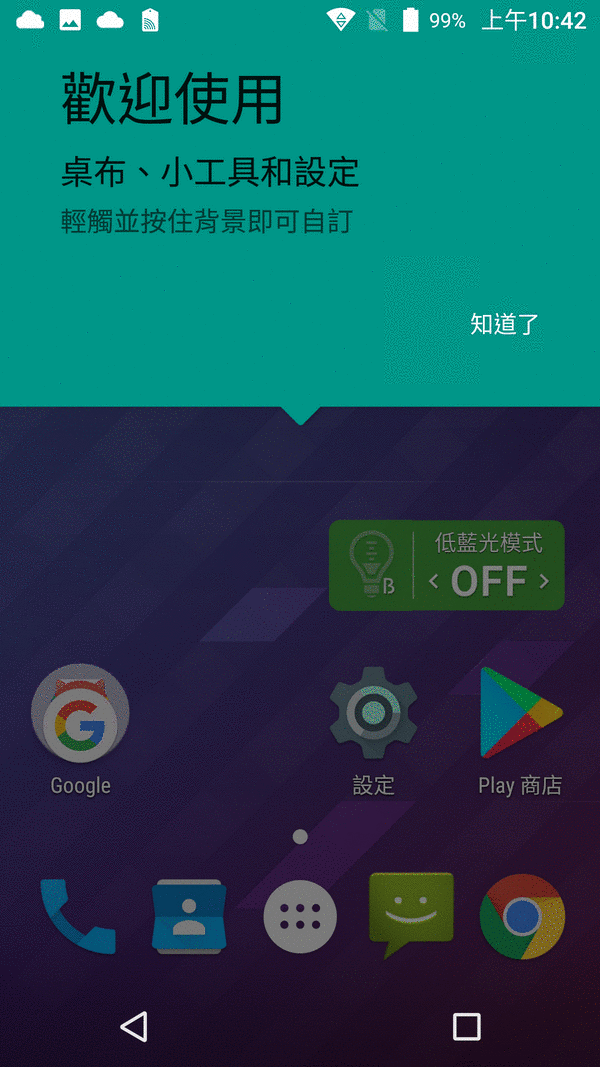This screenshot has height=1067, width=600.
Task: Tap the system back button
Action: tap(133, 1026)
